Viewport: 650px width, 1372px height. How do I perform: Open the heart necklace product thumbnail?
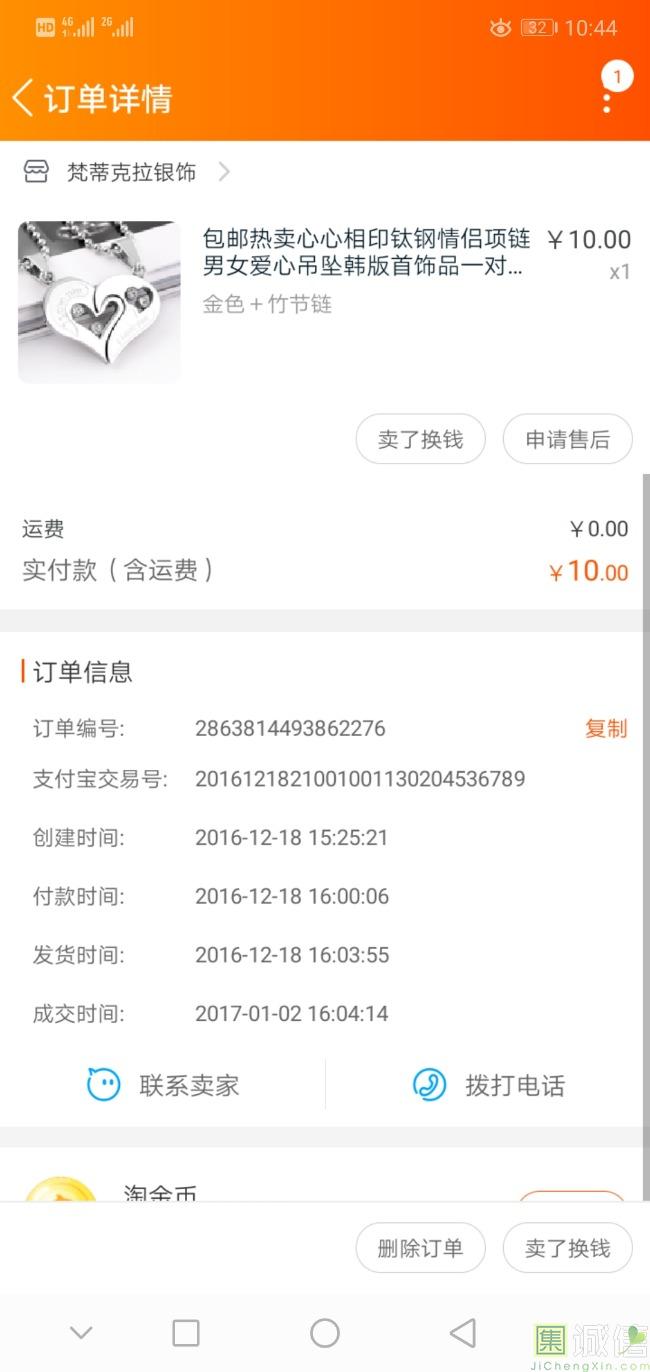click(x=99, y=302)
